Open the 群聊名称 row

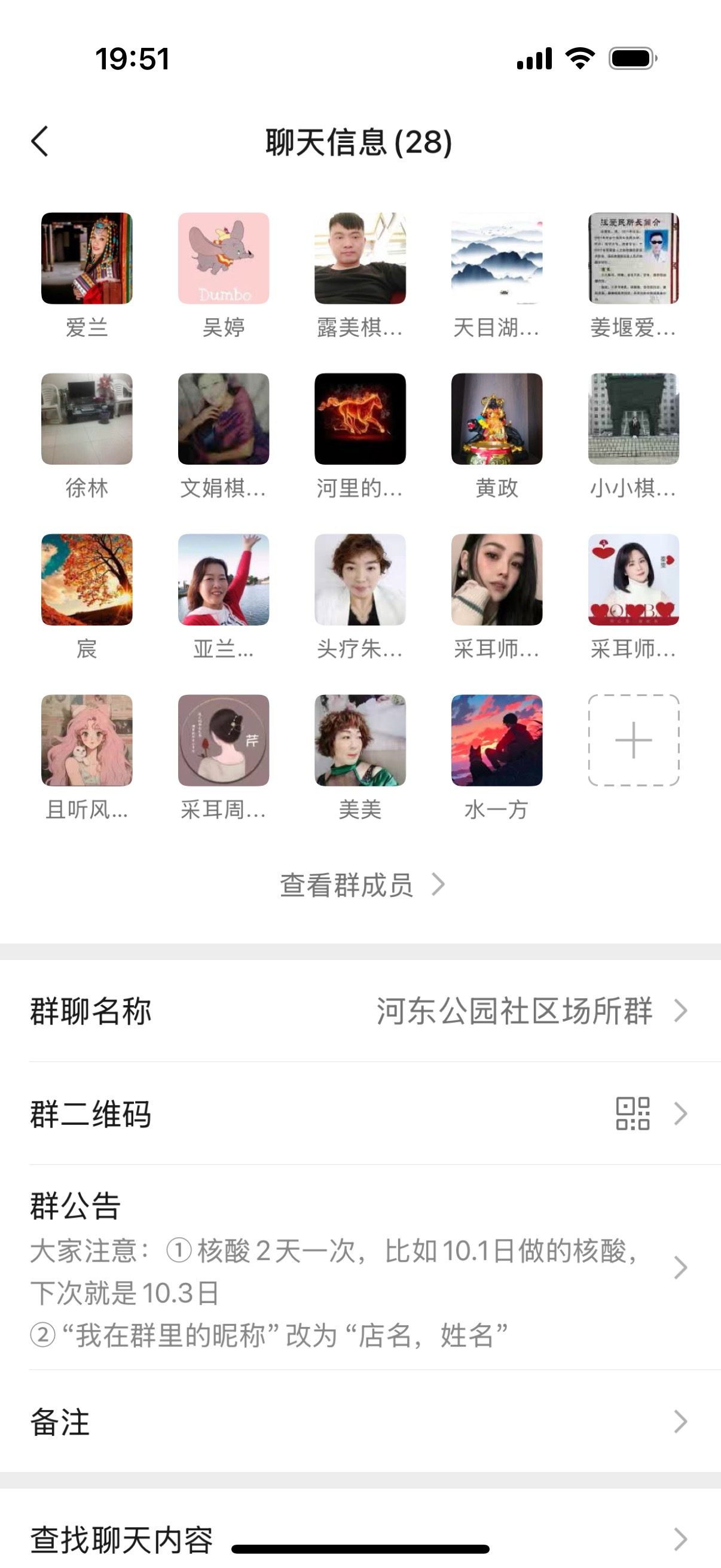point(360,1011)
